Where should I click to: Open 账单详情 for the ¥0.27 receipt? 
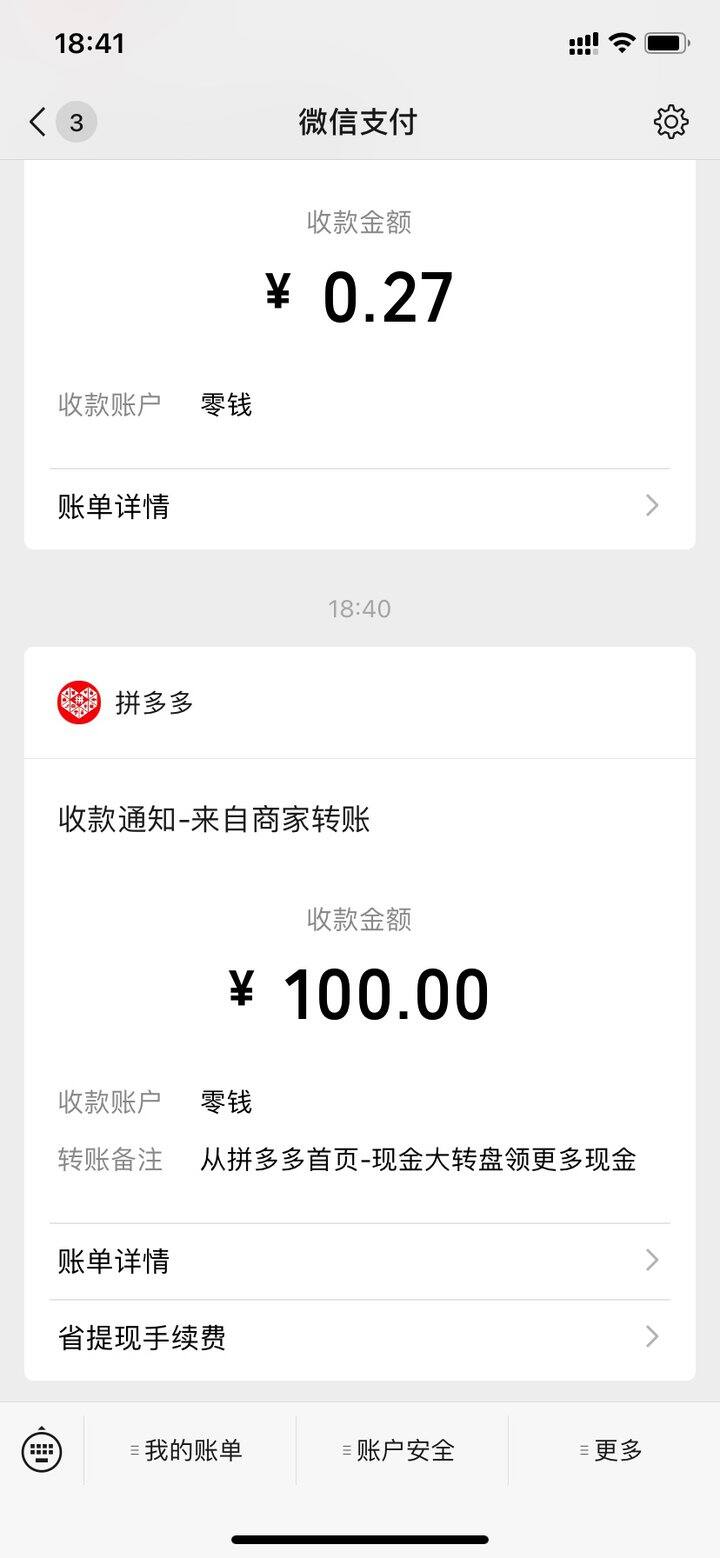[x=359, y=507]
